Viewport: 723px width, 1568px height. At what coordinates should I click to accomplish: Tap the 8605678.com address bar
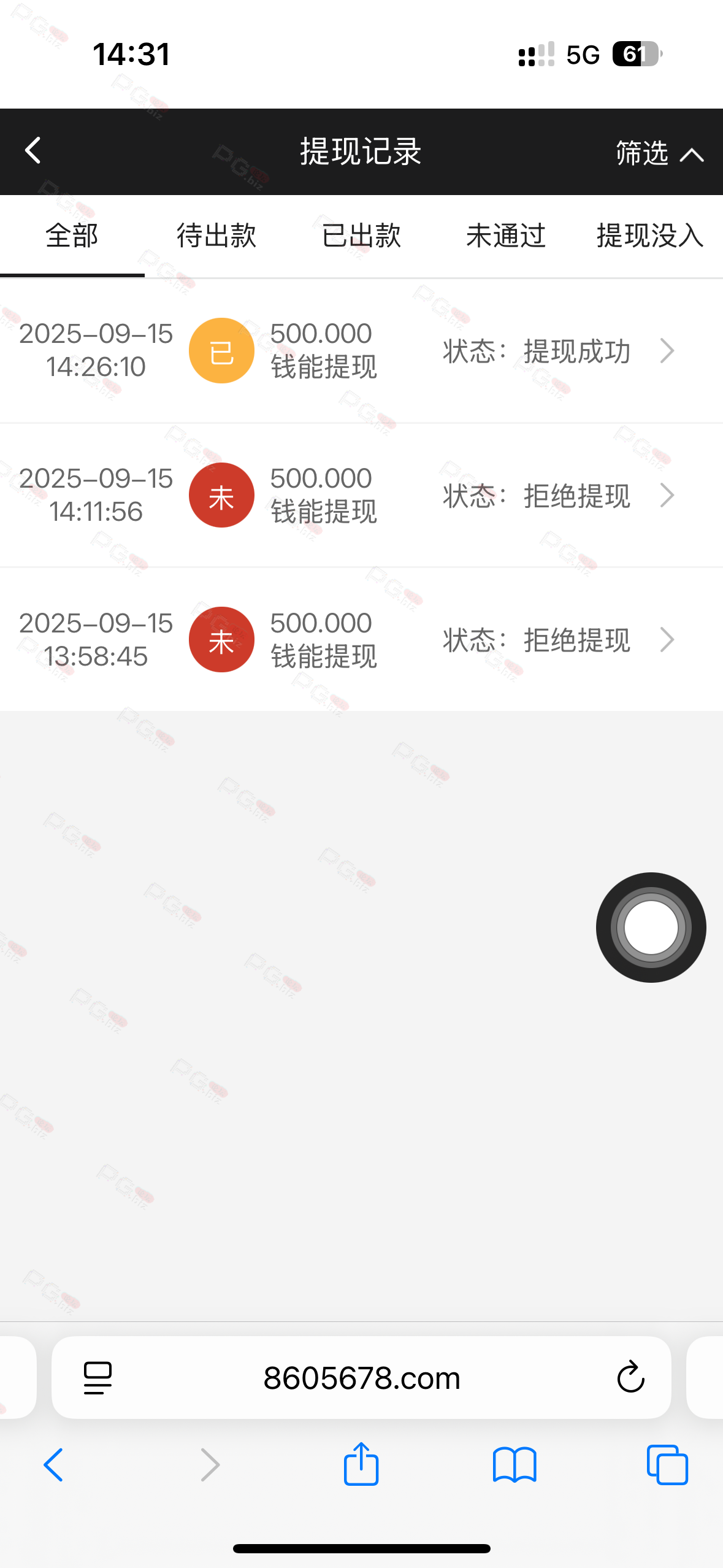click(x=361, y=1378)
